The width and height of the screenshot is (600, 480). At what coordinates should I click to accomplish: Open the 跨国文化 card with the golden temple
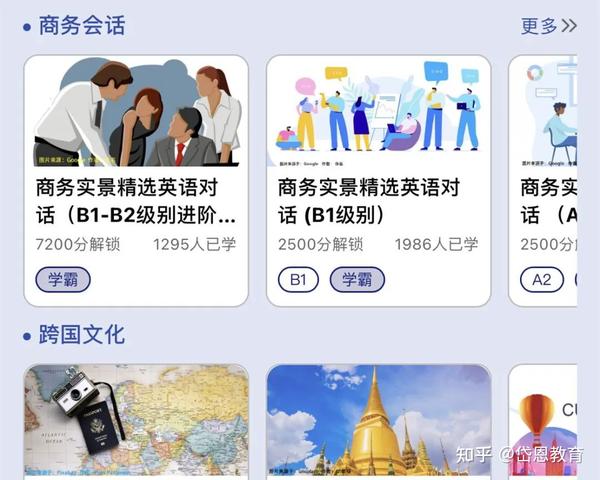(x=378, y=422)
